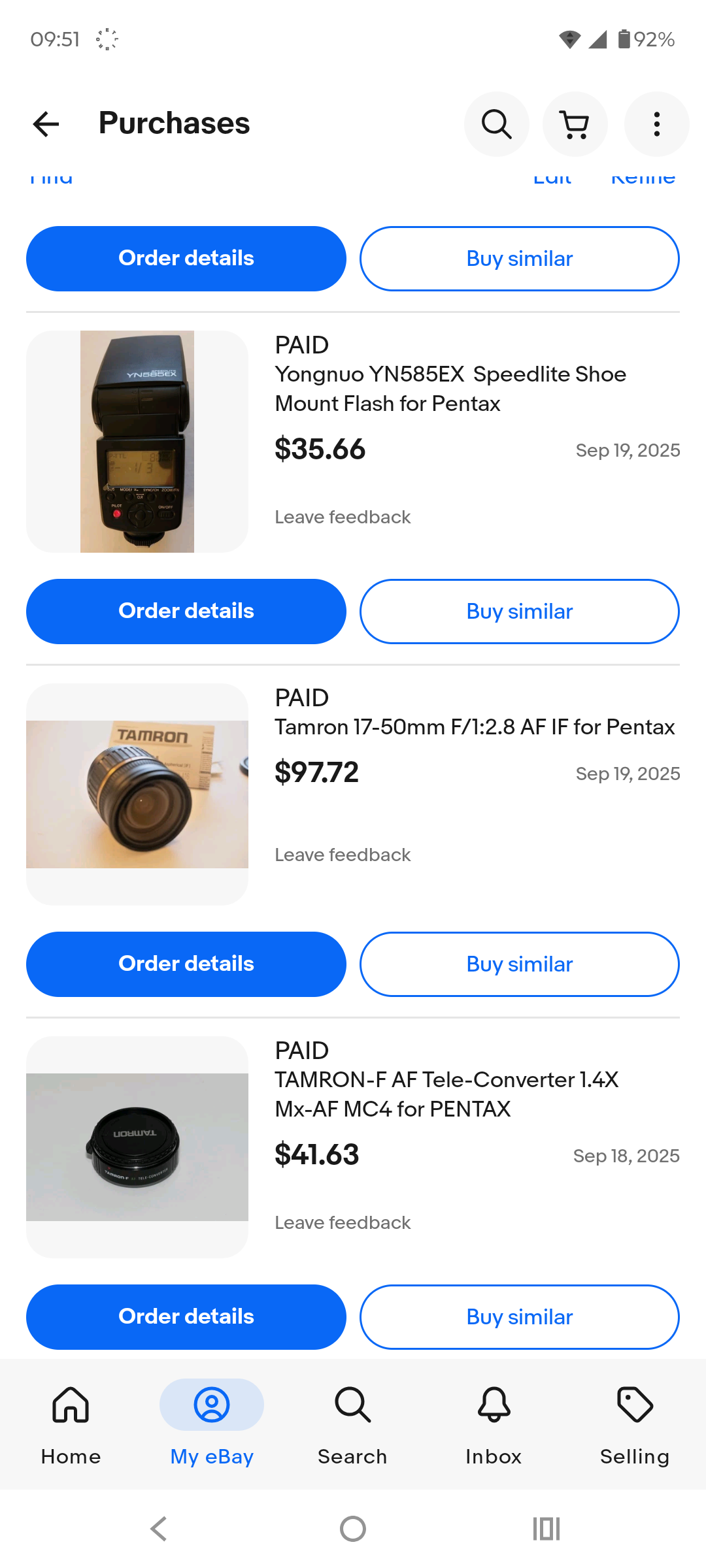View order details for Tamron 17-50mm

pyautogui.click(x=186, y=964)
